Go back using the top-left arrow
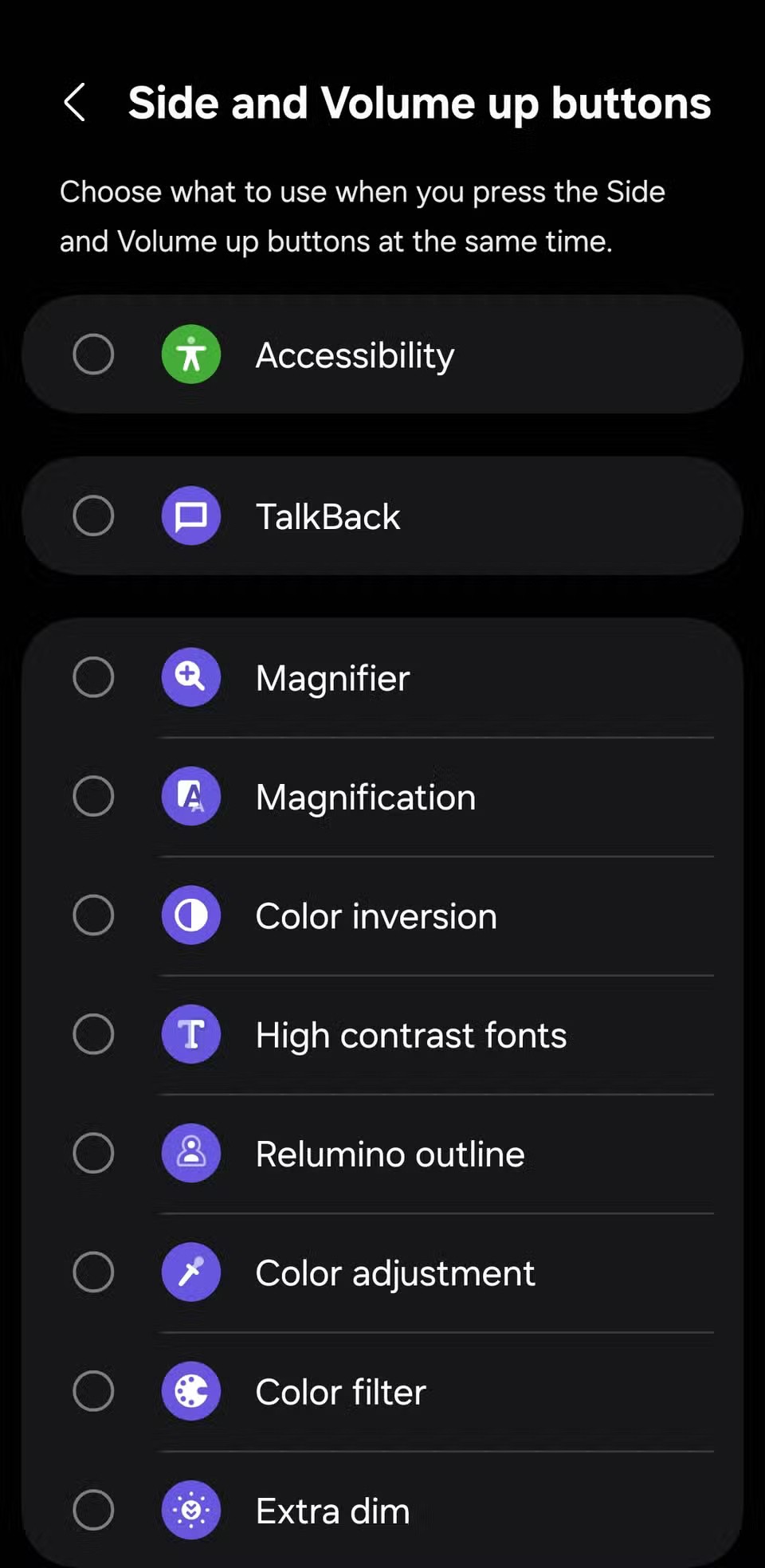 point(75,103)
